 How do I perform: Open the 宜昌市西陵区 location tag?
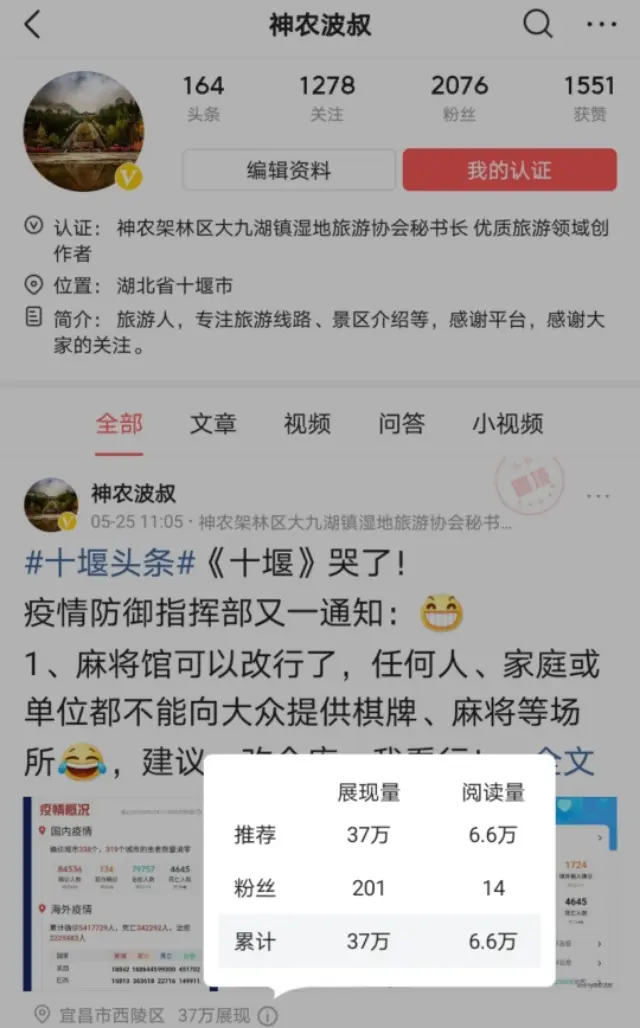[99, 1016]
